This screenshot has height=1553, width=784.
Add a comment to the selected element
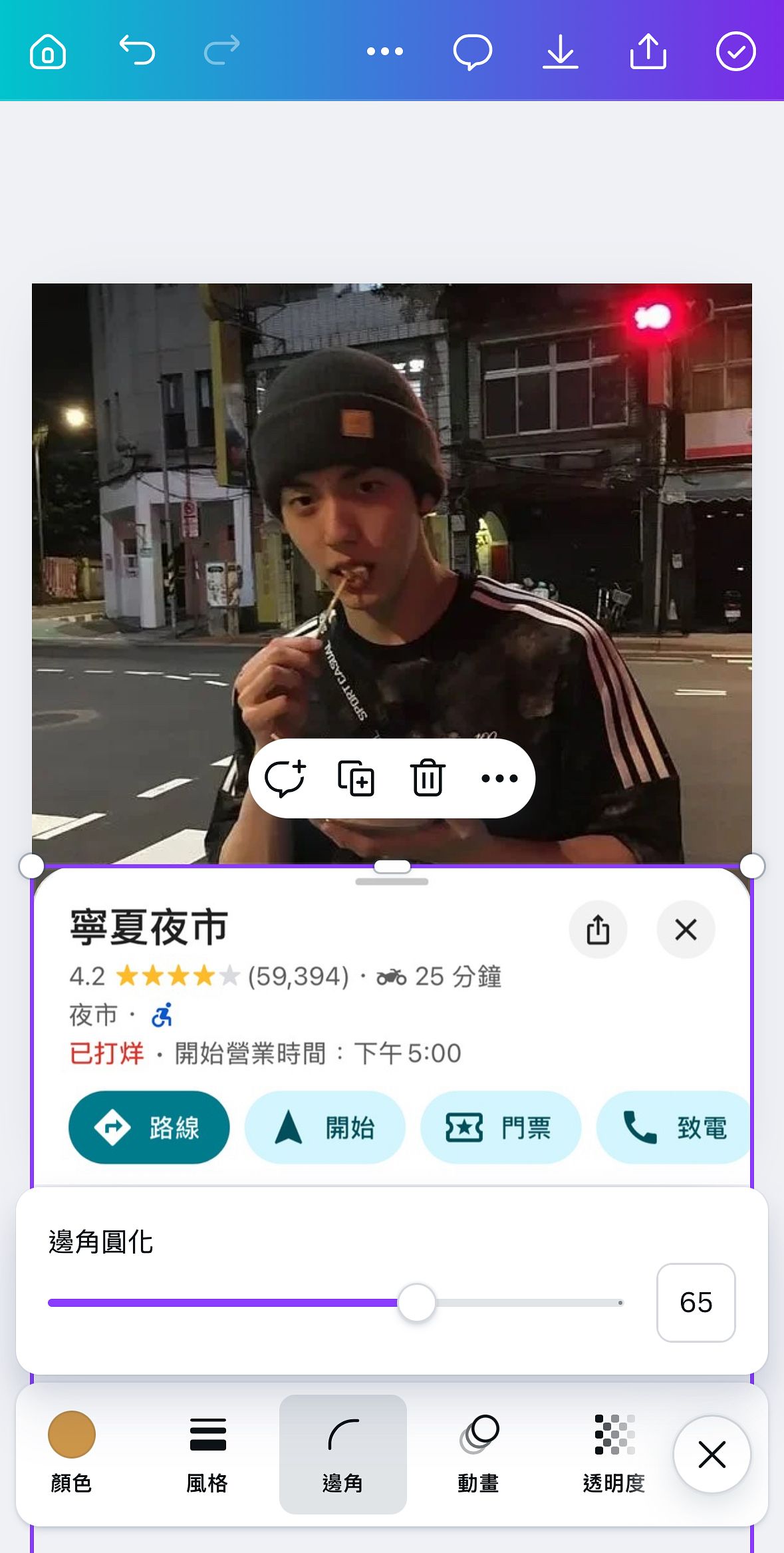click(285, 778)
